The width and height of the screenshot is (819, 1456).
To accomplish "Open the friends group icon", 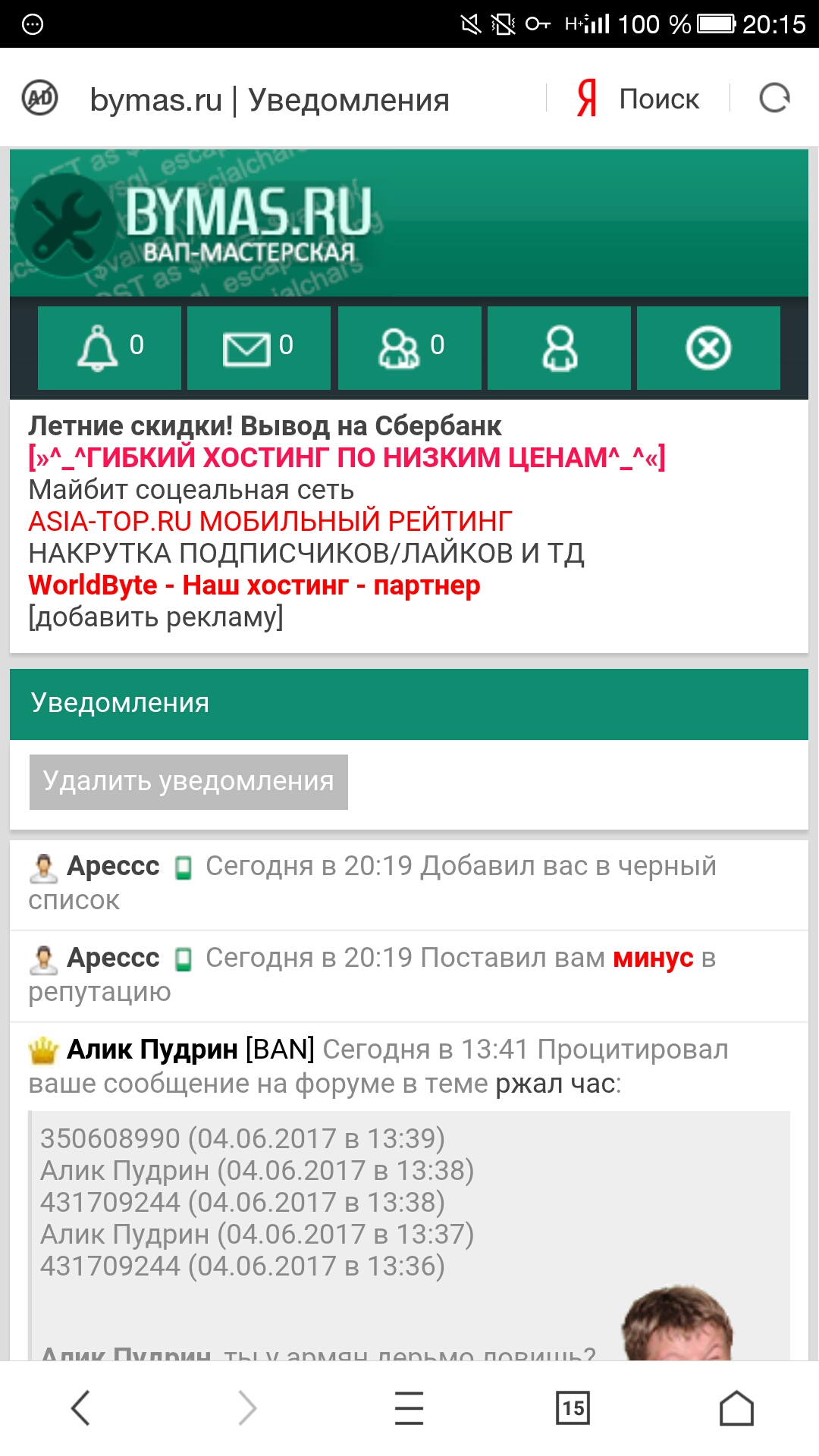I will (409, 348).
